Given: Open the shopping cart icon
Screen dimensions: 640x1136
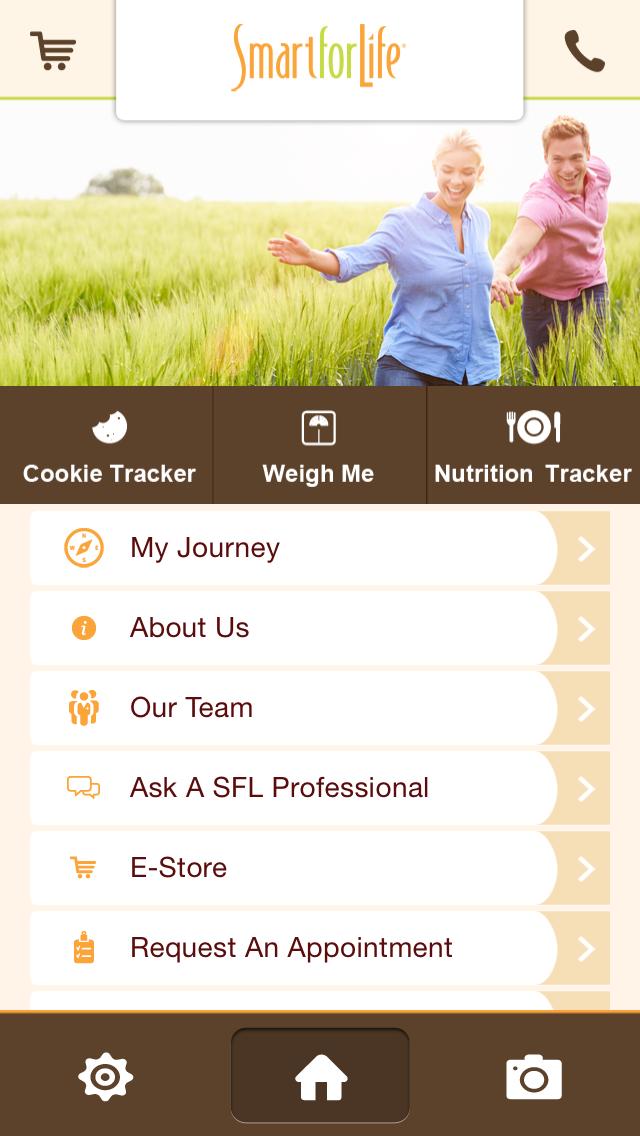Looking at the screenshot, I should pyautogui.click(x=53, y=50).
